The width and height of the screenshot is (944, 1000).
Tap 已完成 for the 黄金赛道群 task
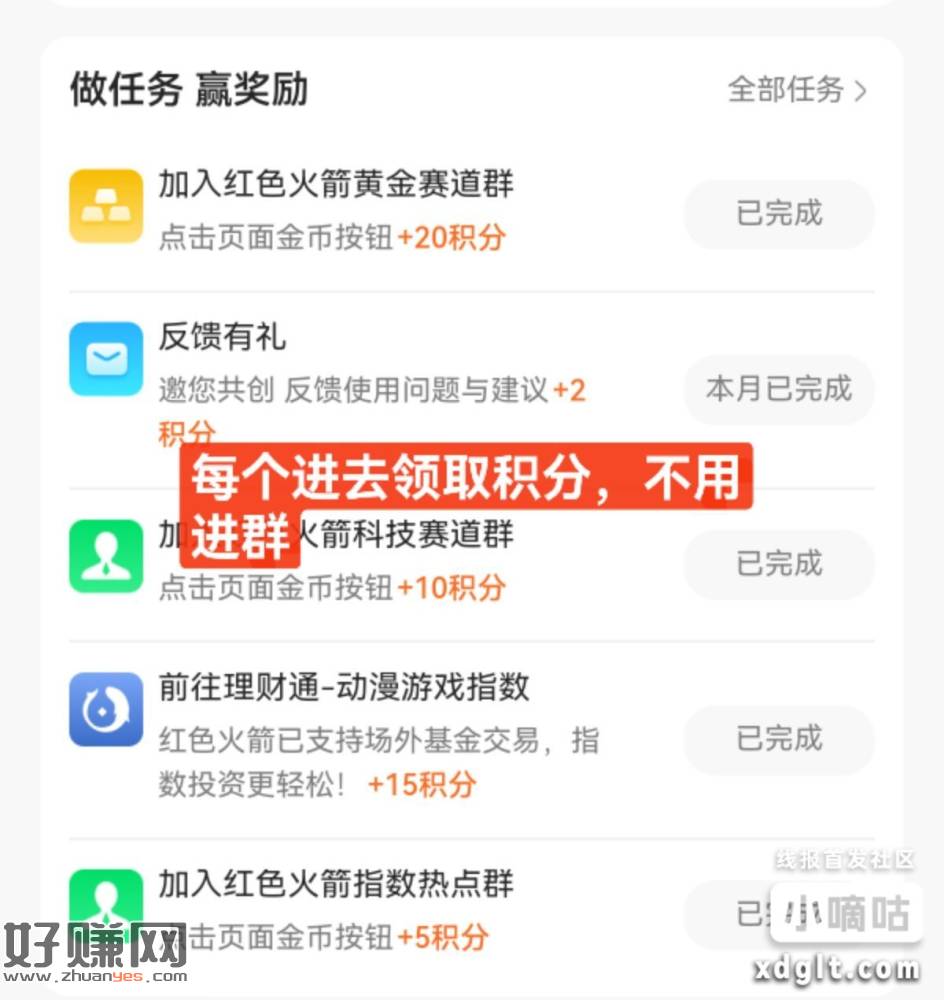[779, 214]
